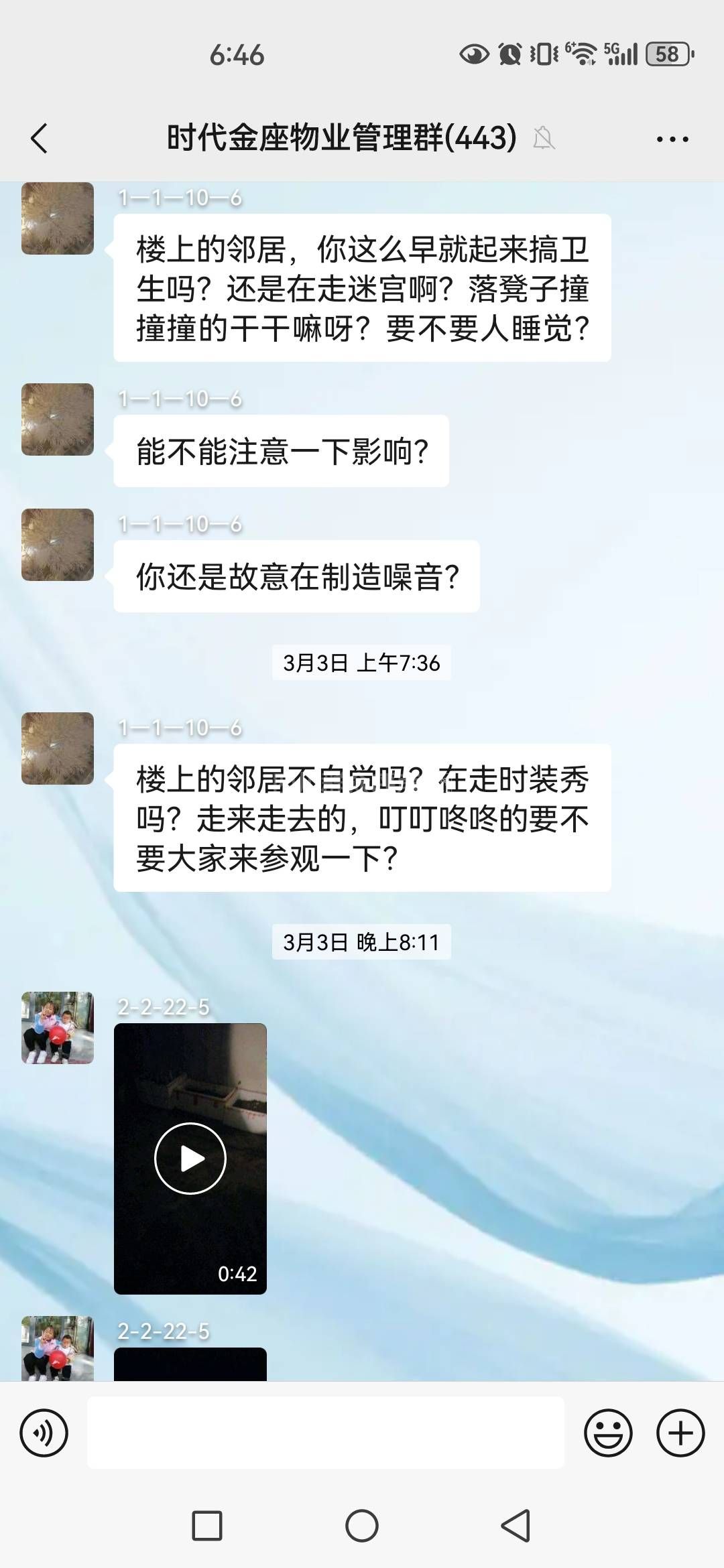Switch to voice message input
The width and height of the screenshot is (724, 1568).
coord(44,1433)
